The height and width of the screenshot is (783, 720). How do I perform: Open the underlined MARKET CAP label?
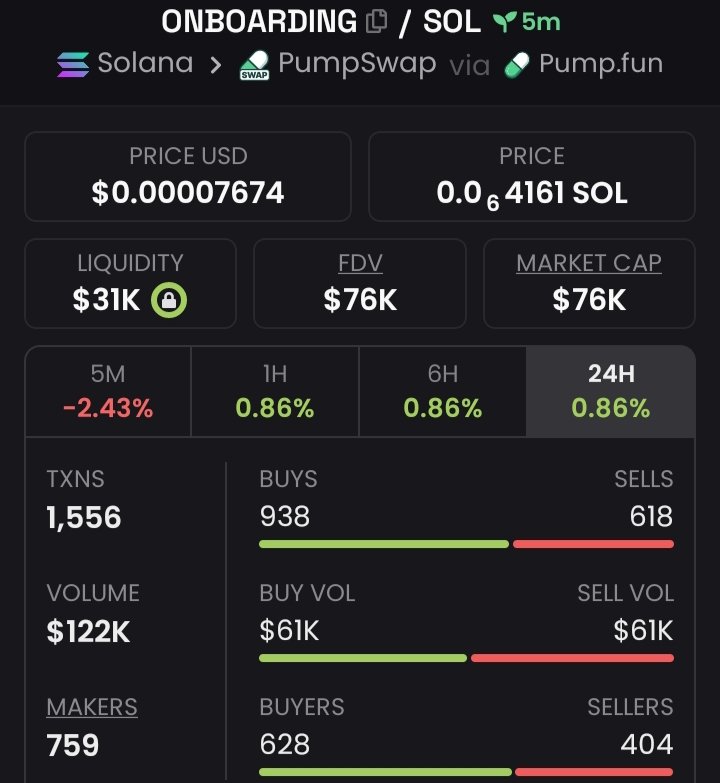click(x=589, y=263)
